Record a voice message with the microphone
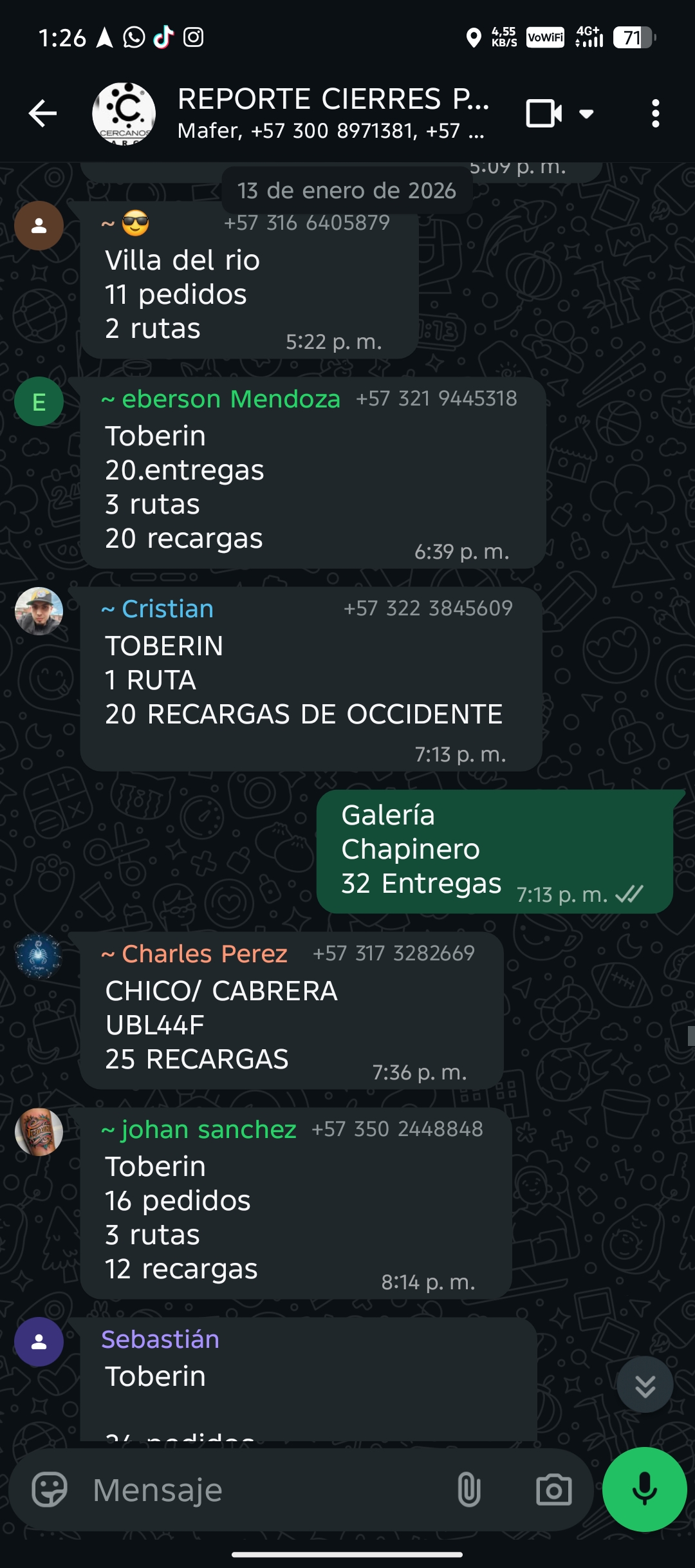 click(x=644, y=1489)
